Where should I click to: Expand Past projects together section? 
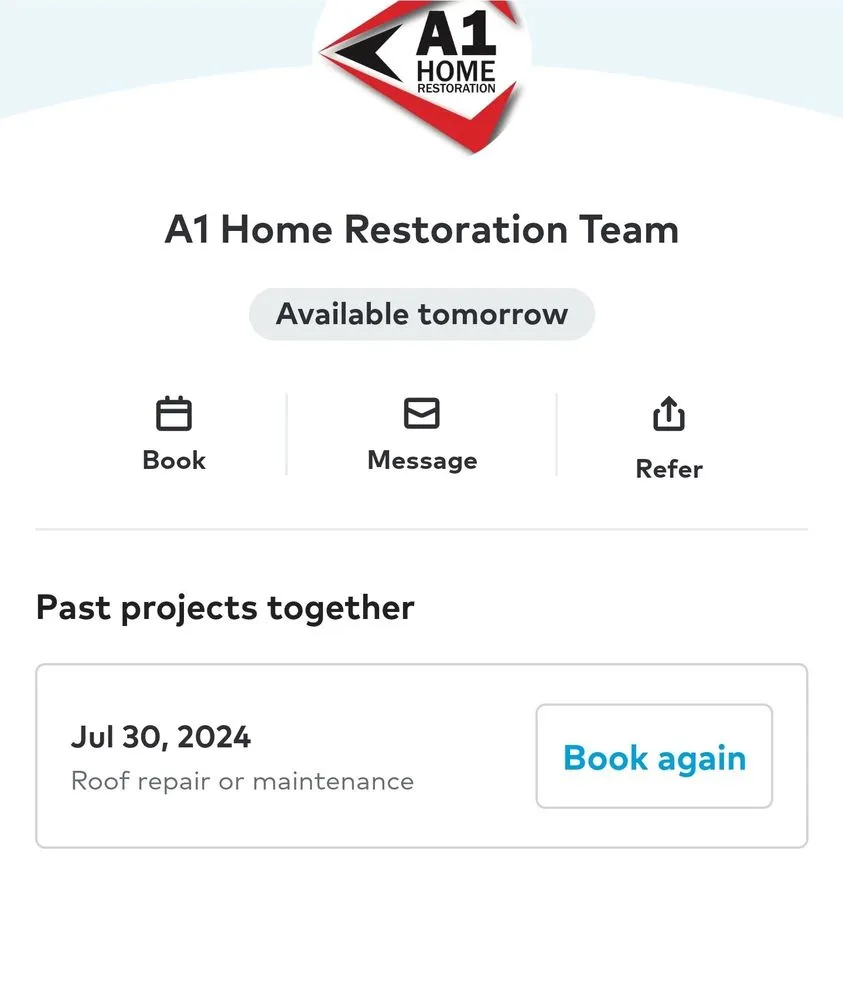pyautogui.click(x=224, y=607)
